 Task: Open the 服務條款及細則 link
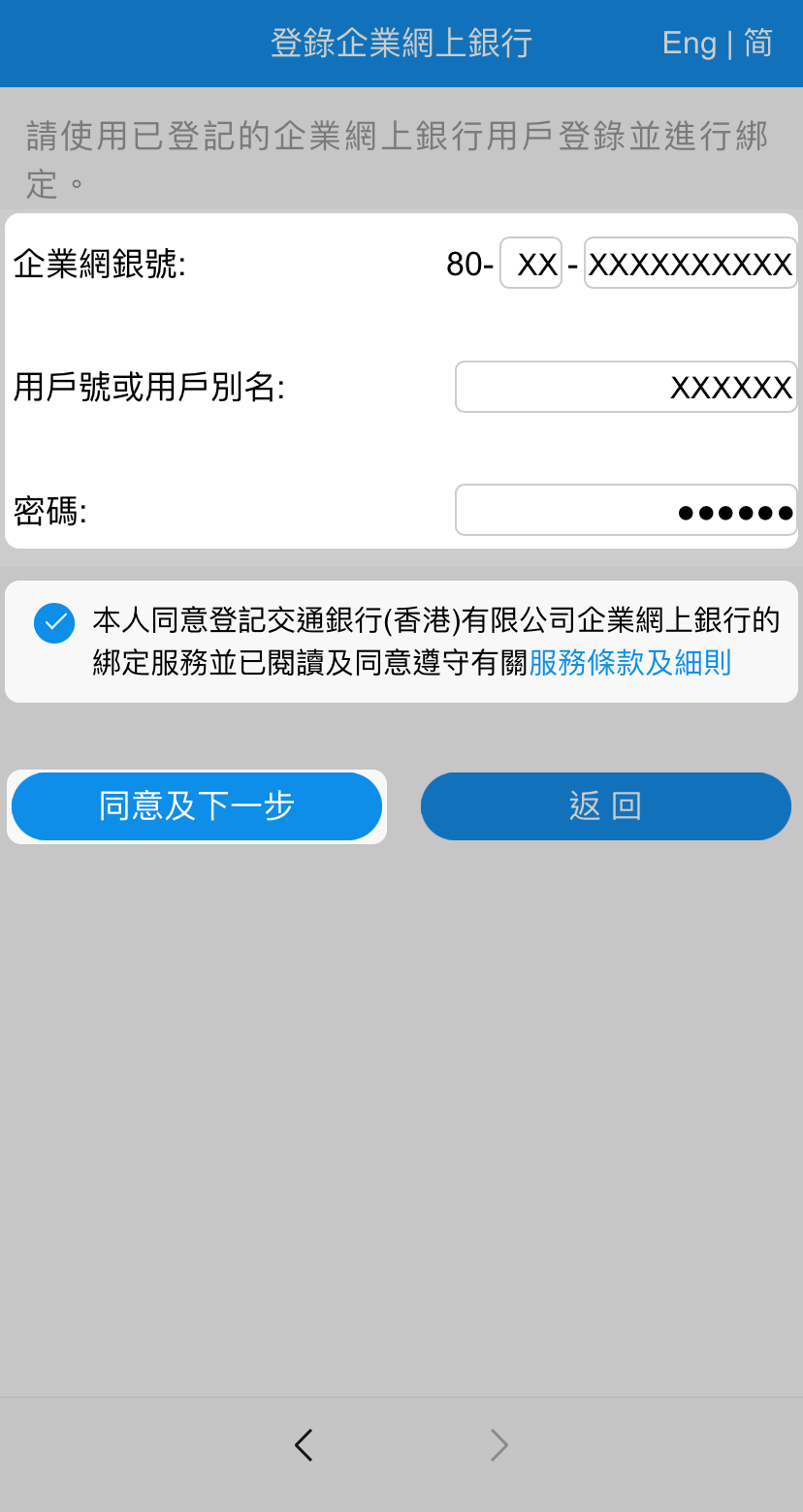[630, 663]
